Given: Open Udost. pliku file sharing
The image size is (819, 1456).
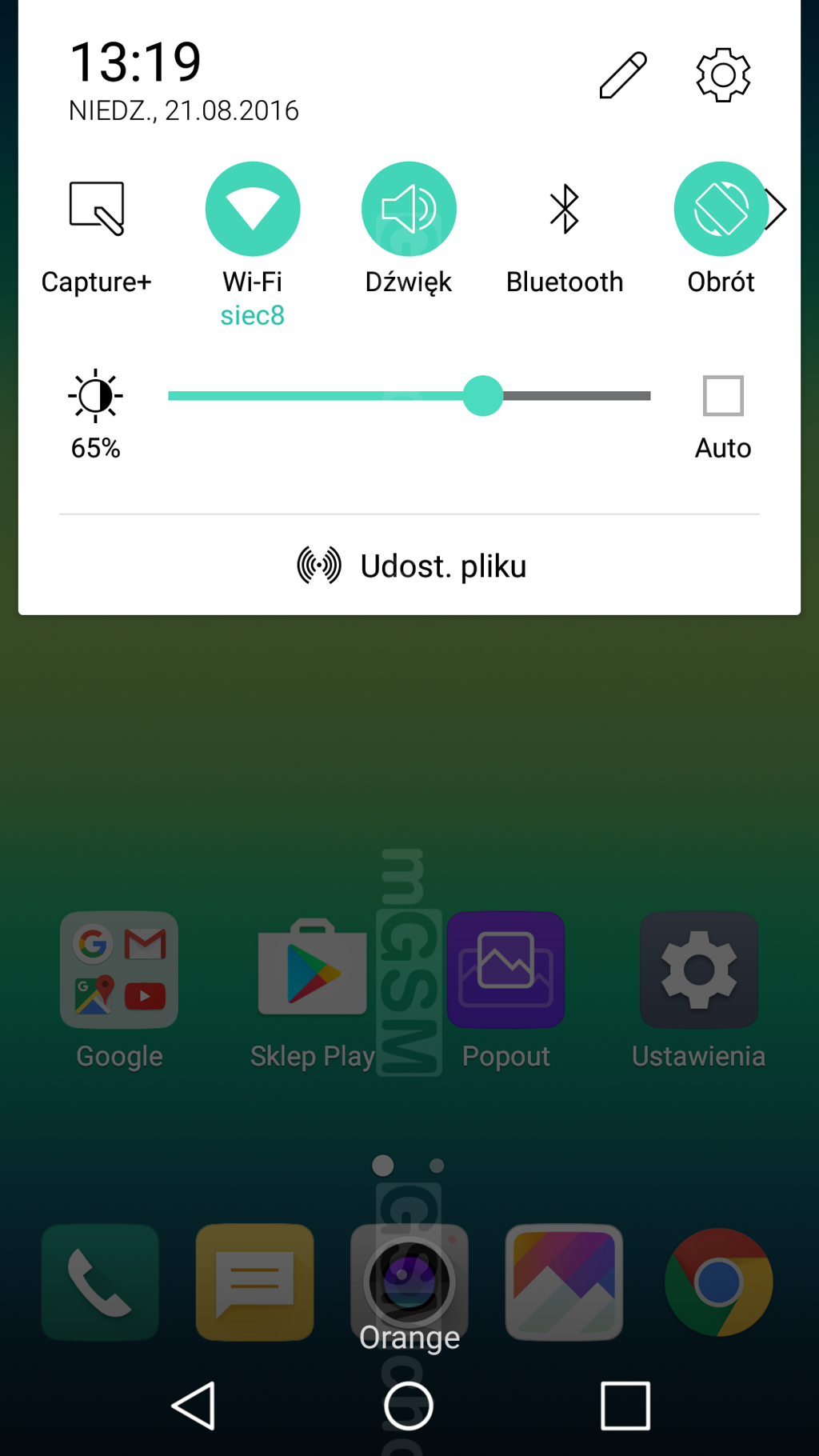Looking at the screenshot, I should click(x=410, y=566).
